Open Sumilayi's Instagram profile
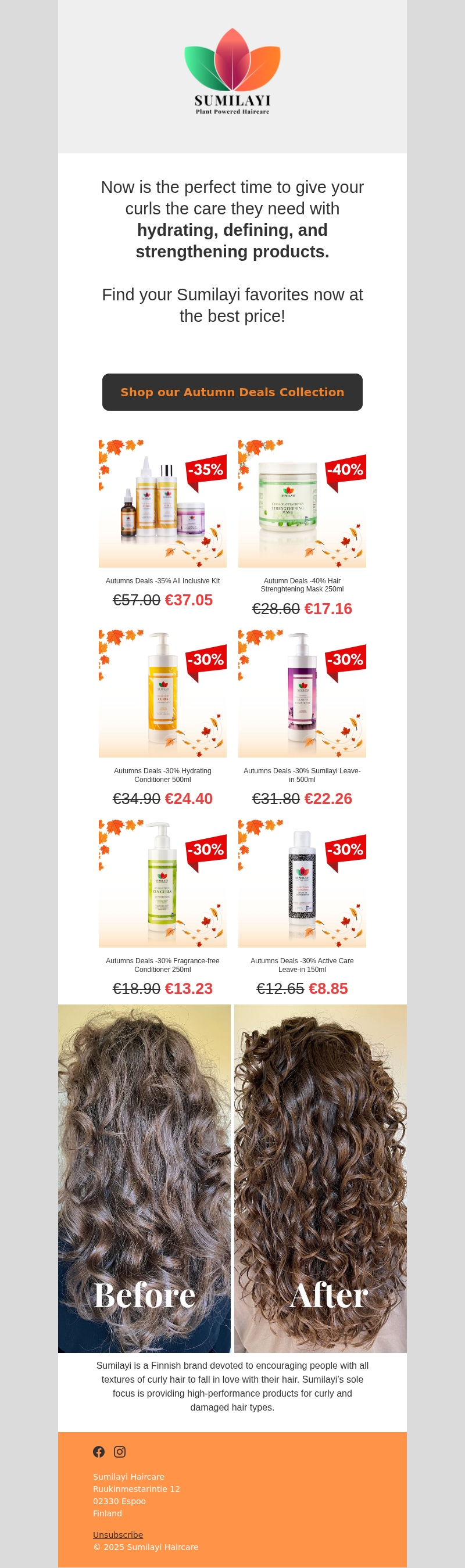Screen dimensions: 465x1568 point(120,1452)
